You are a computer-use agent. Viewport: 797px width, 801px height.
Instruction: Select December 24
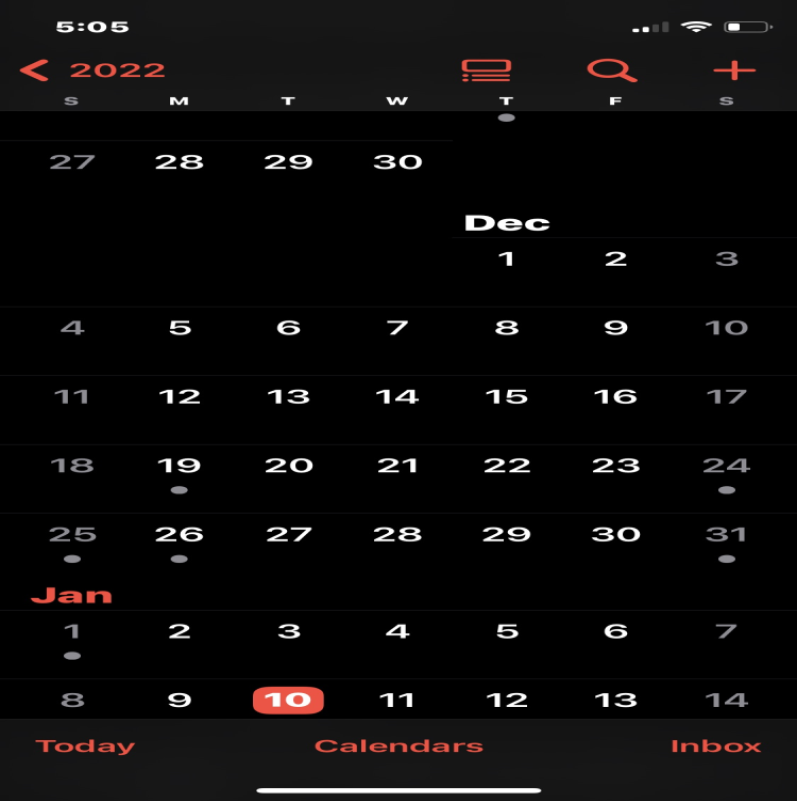[726, 466]
